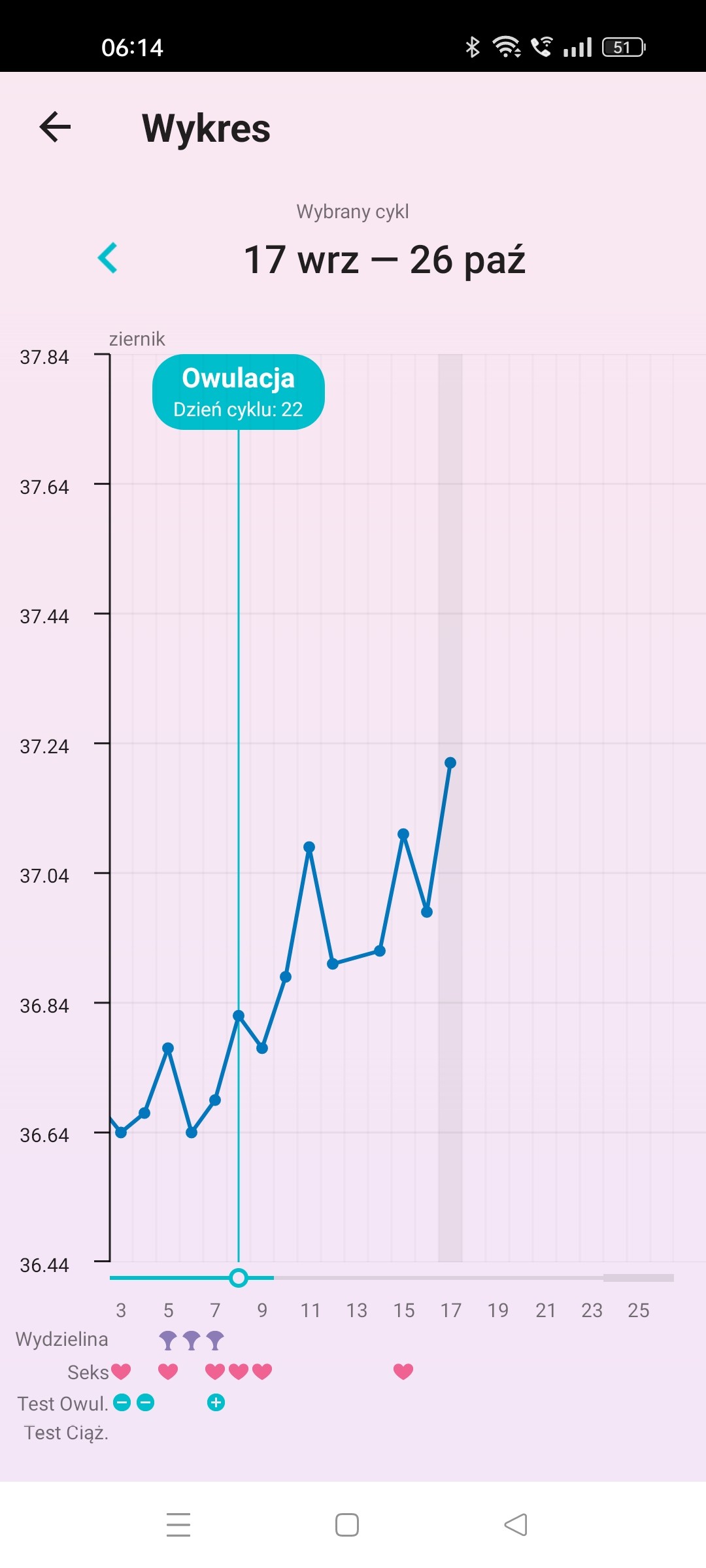This screenshot has height=1568, width=706.
Task: Tap the Owulacja cycle day 22 bubble
Action: pos(239,392)
